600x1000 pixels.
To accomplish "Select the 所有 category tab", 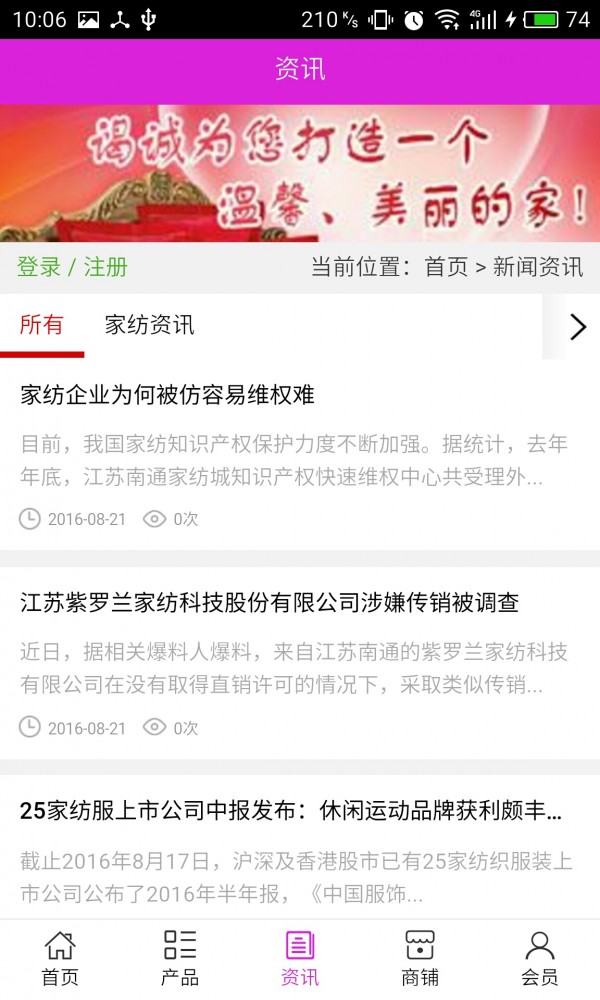I will pos(41,325).
